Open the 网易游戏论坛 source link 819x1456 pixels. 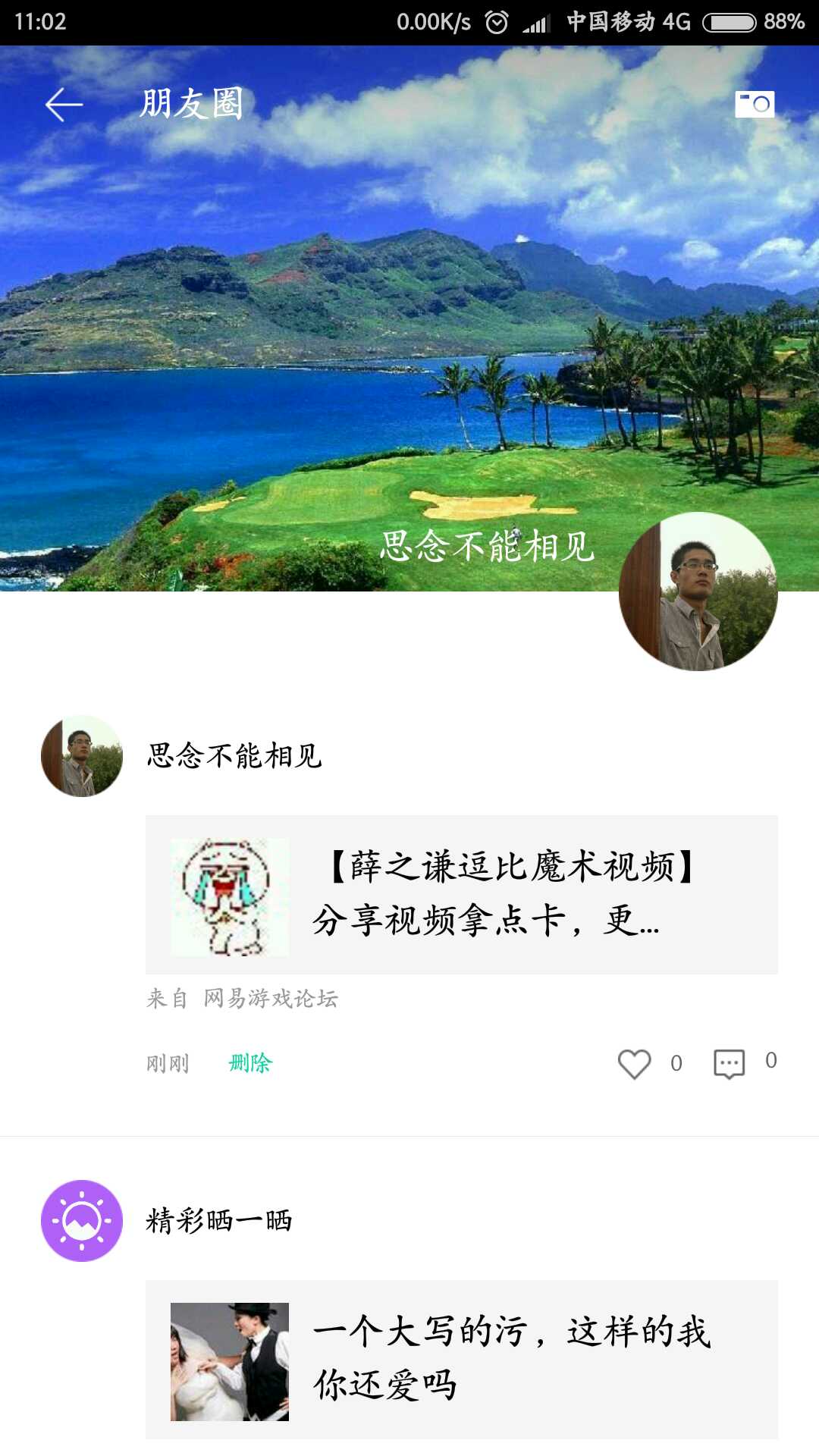pyautogui.click(x=270, y=999)
